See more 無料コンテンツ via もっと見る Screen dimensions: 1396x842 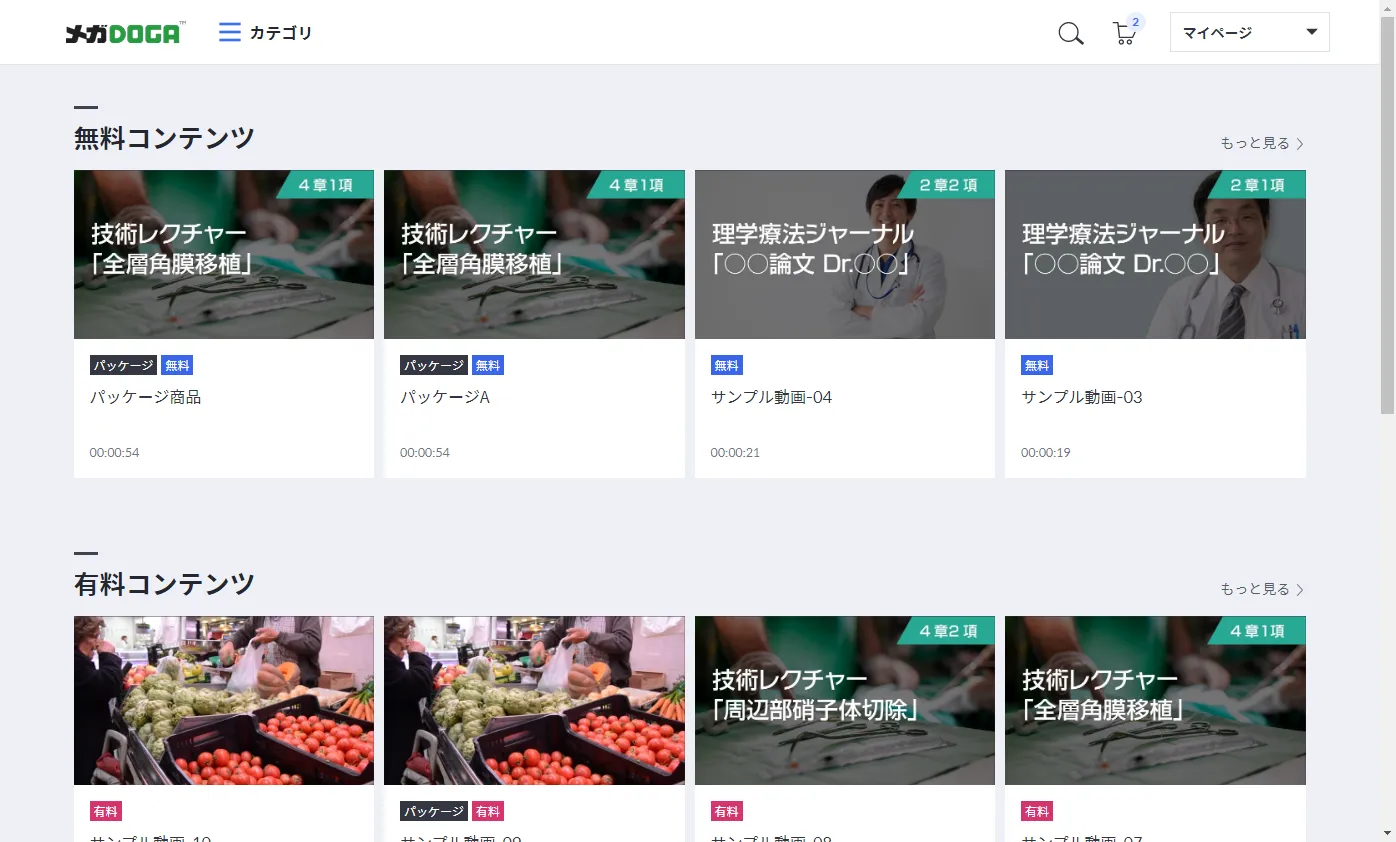1261,143
